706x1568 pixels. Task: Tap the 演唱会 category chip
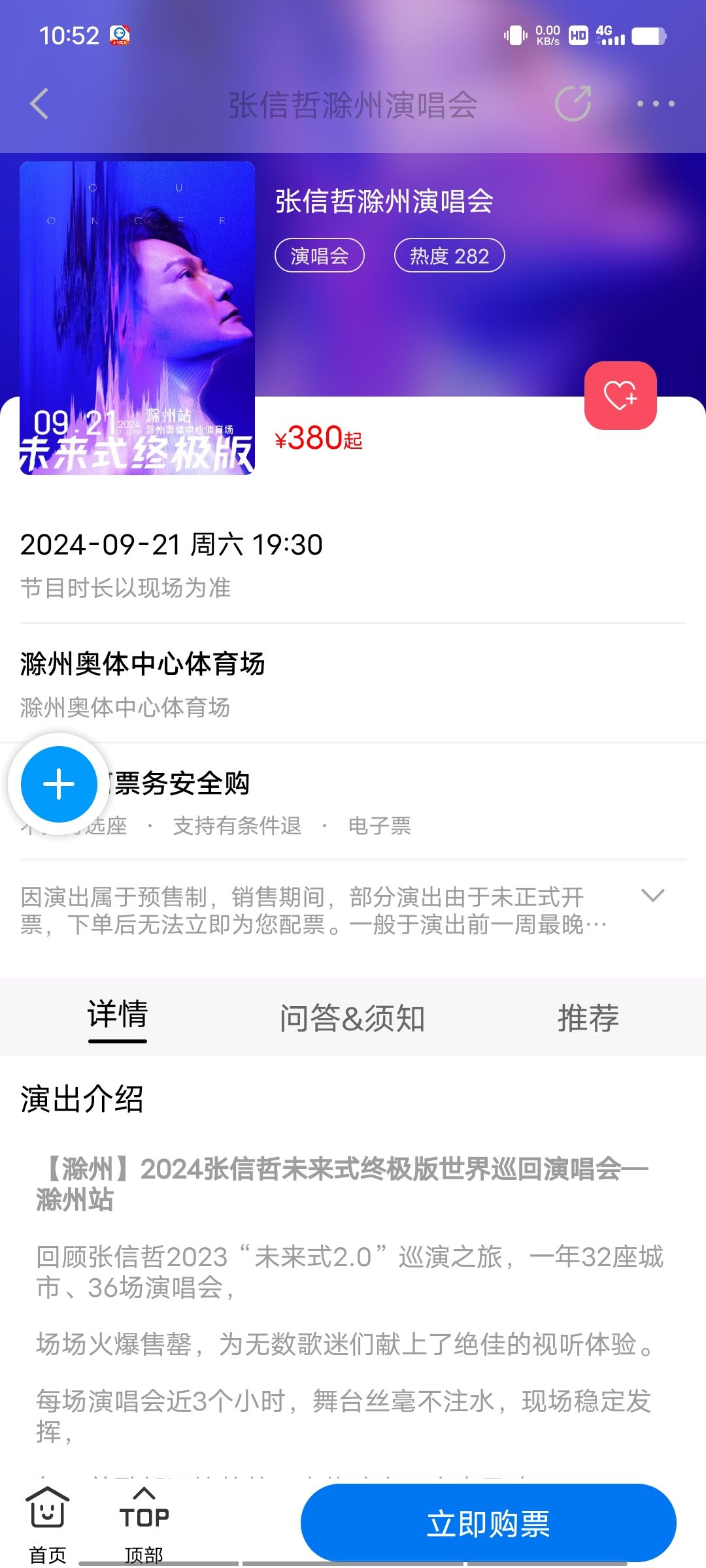point(319,255)
